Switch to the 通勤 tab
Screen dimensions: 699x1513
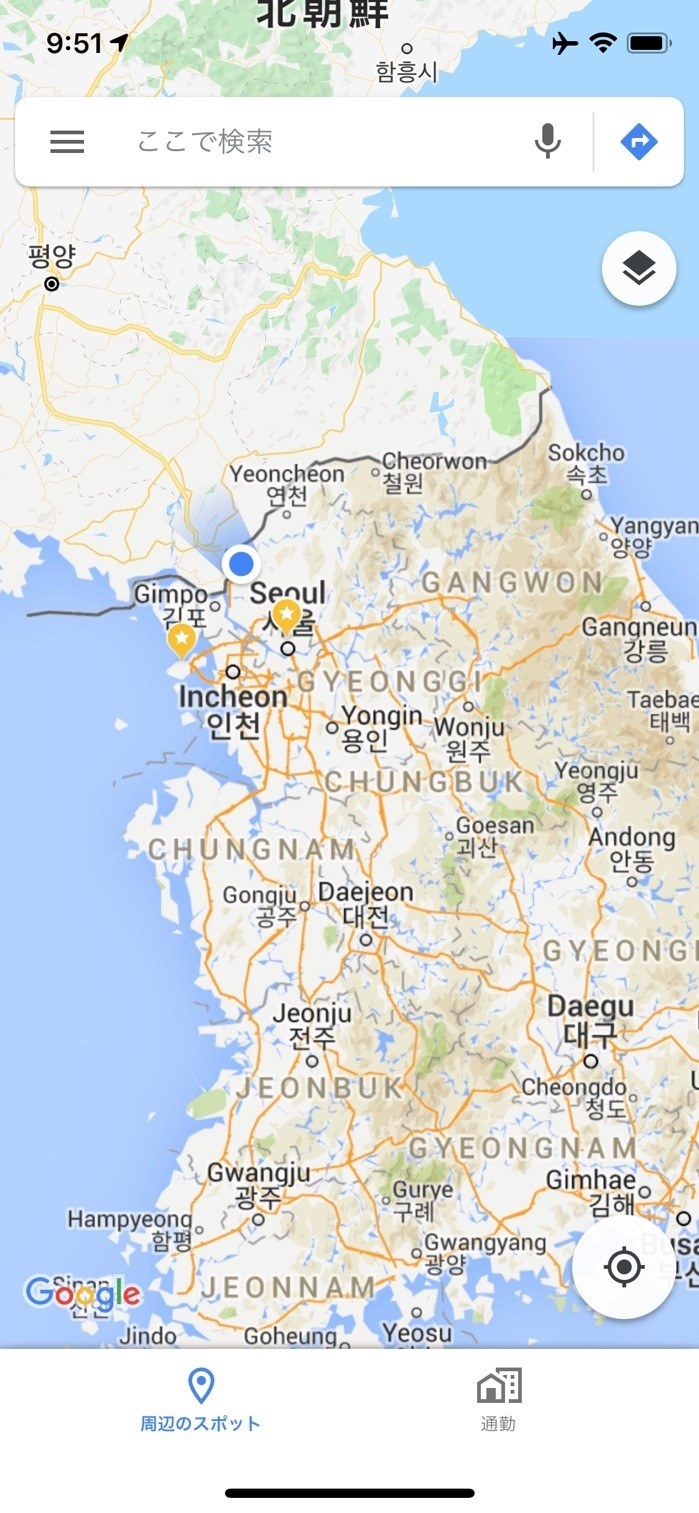(x=498, y=1401)
